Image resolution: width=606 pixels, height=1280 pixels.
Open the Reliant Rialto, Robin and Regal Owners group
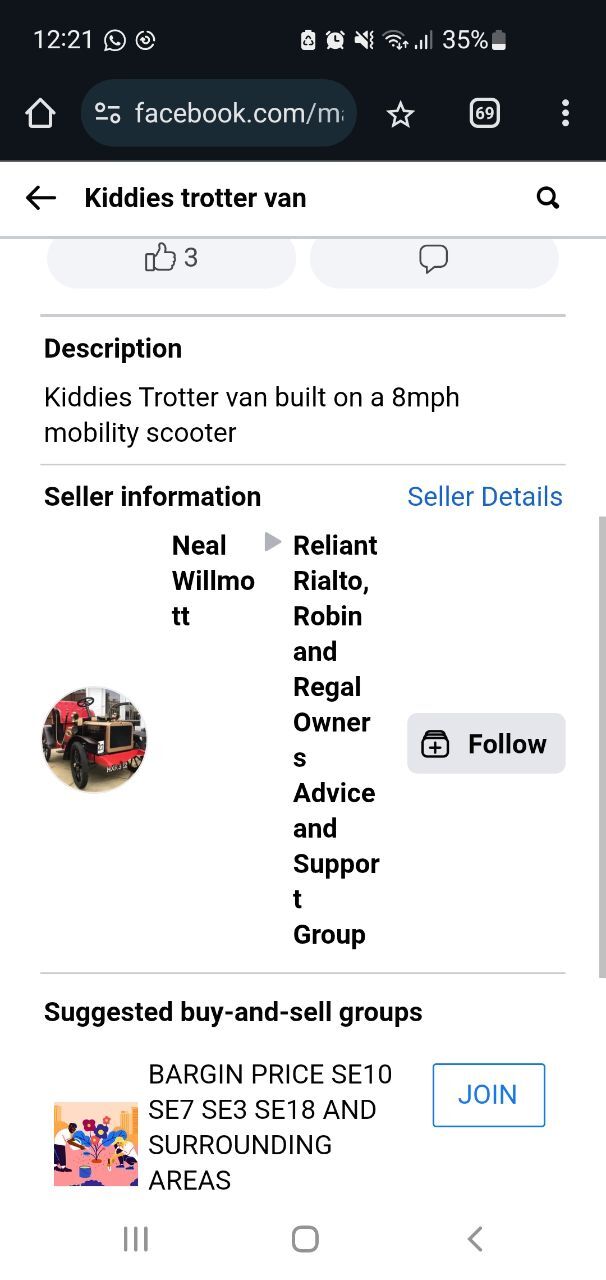tap(336, 740)
